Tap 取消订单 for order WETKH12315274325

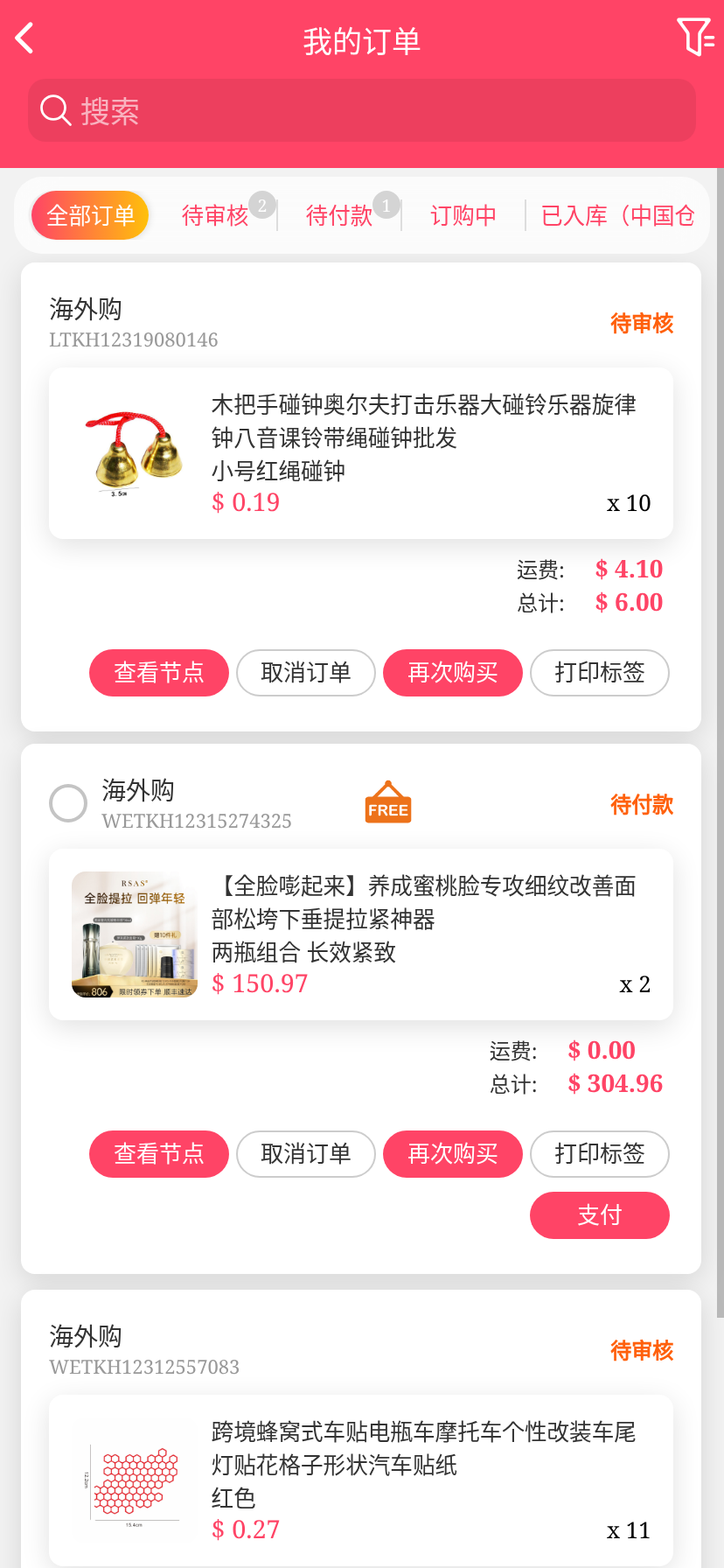point(306,1154)
